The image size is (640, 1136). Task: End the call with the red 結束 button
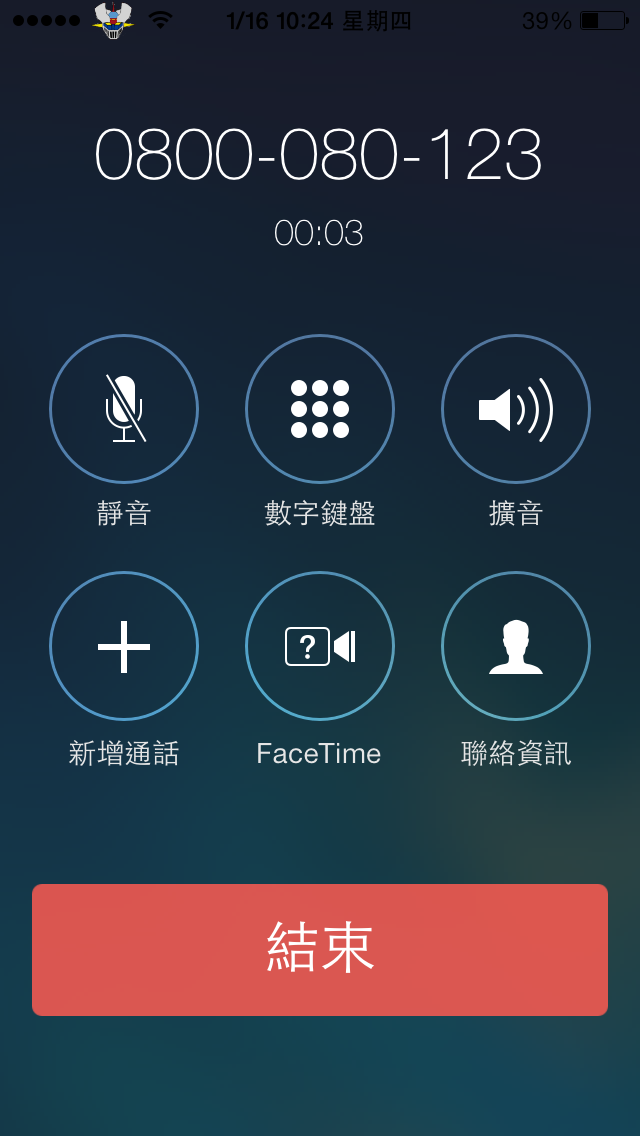(320, 949)
